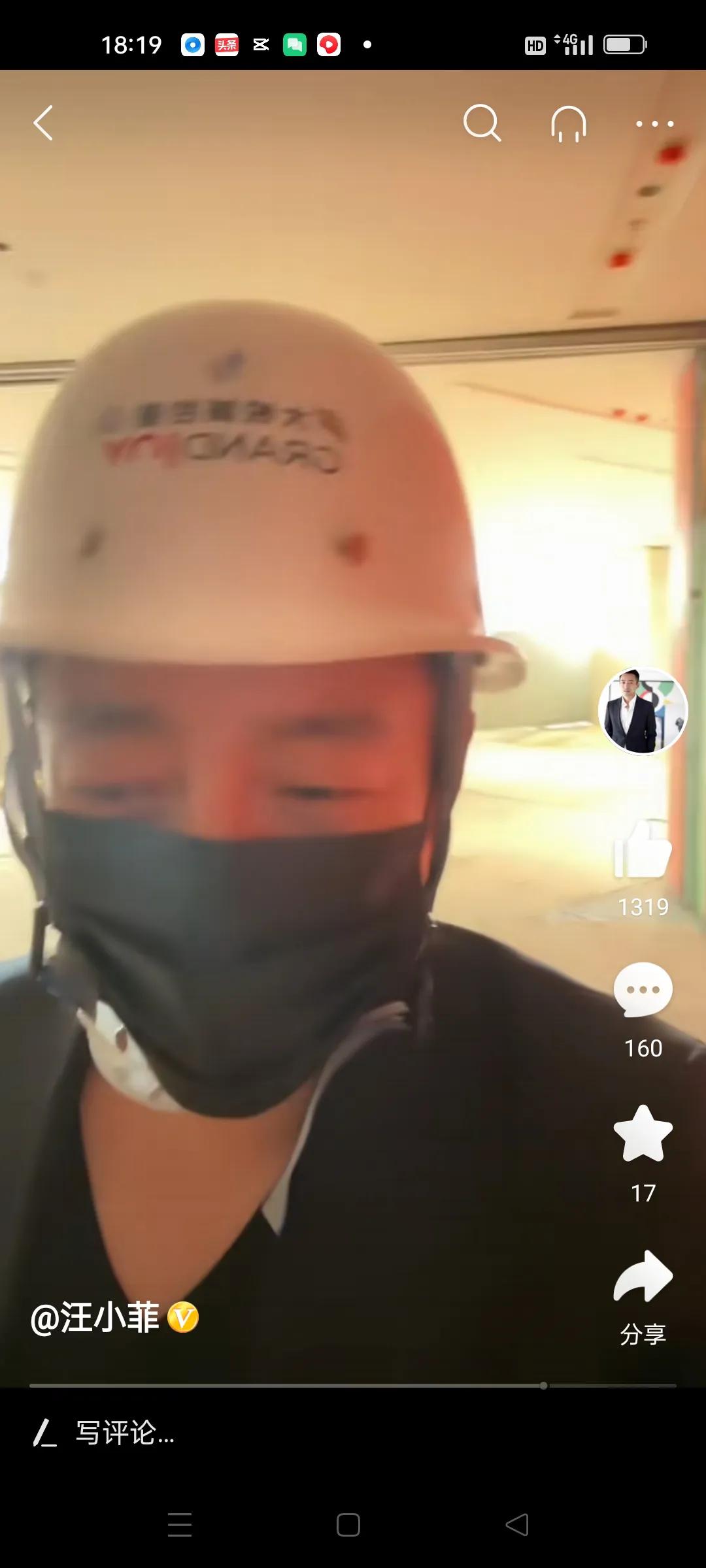Open @汪小菲 username link
The width and height of the screenshot is (706, 1568).
[95, 1317]
